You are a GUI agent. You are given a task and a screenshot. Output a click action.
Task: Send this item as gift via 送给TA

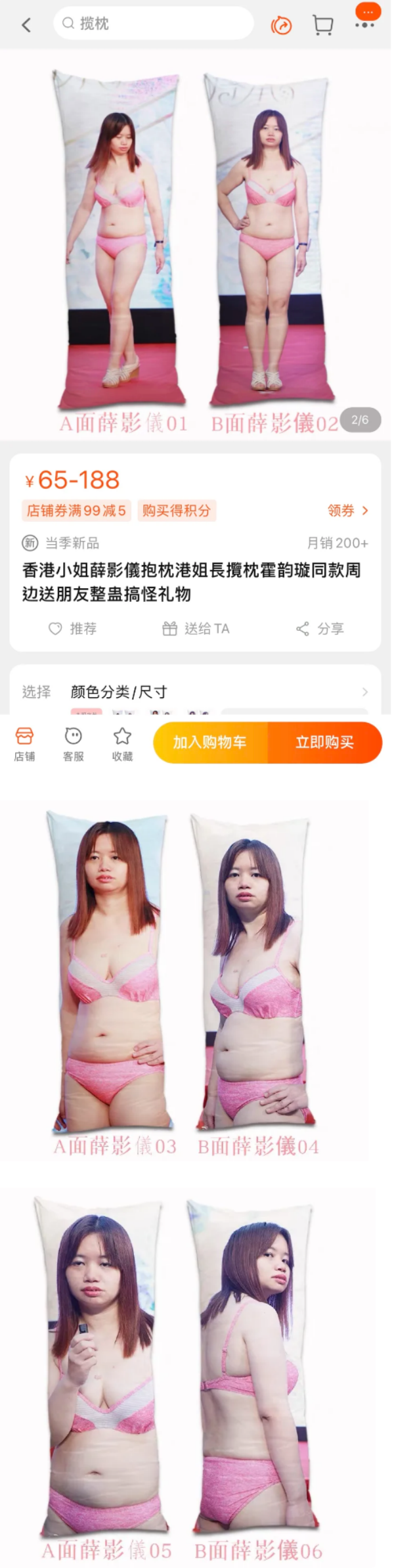click(196, 629)
